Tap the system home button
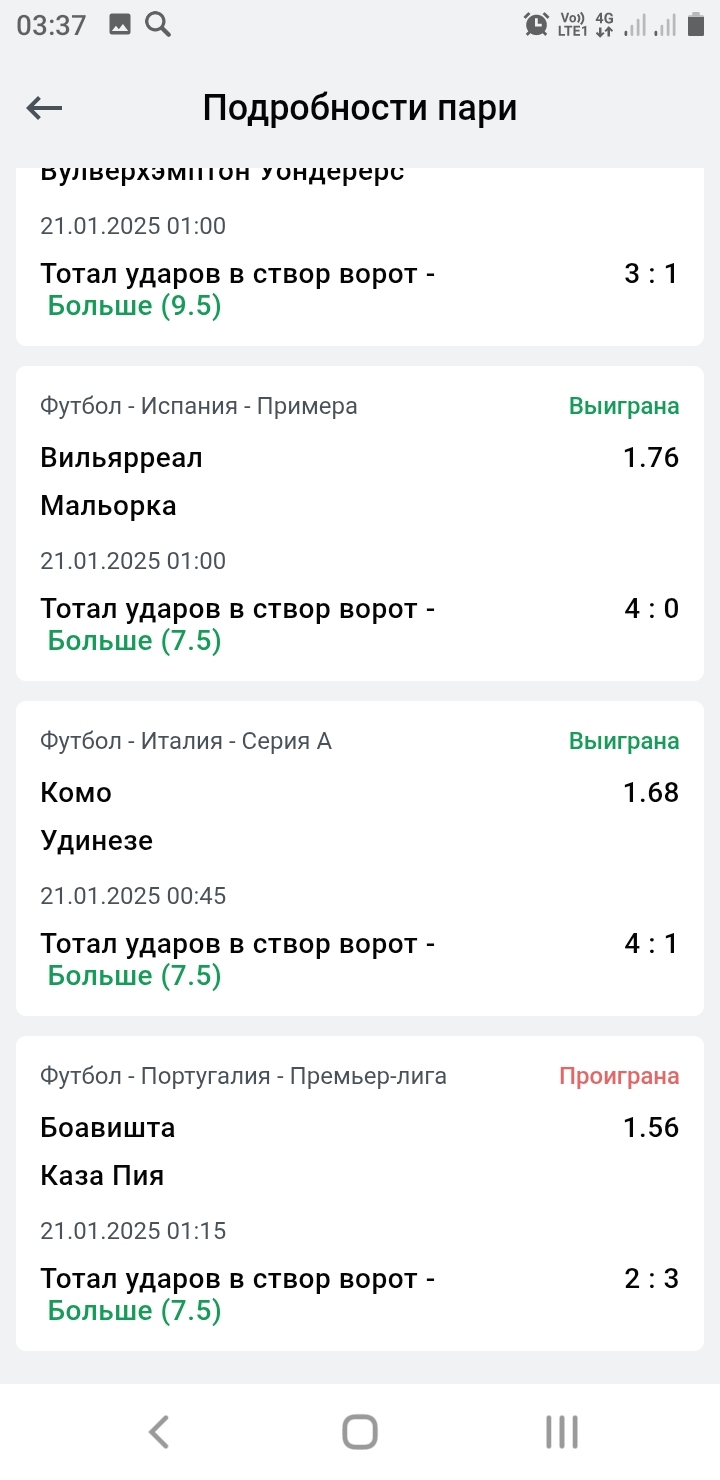Screen dimensions: 720x1480 (x=360, y=1432)
